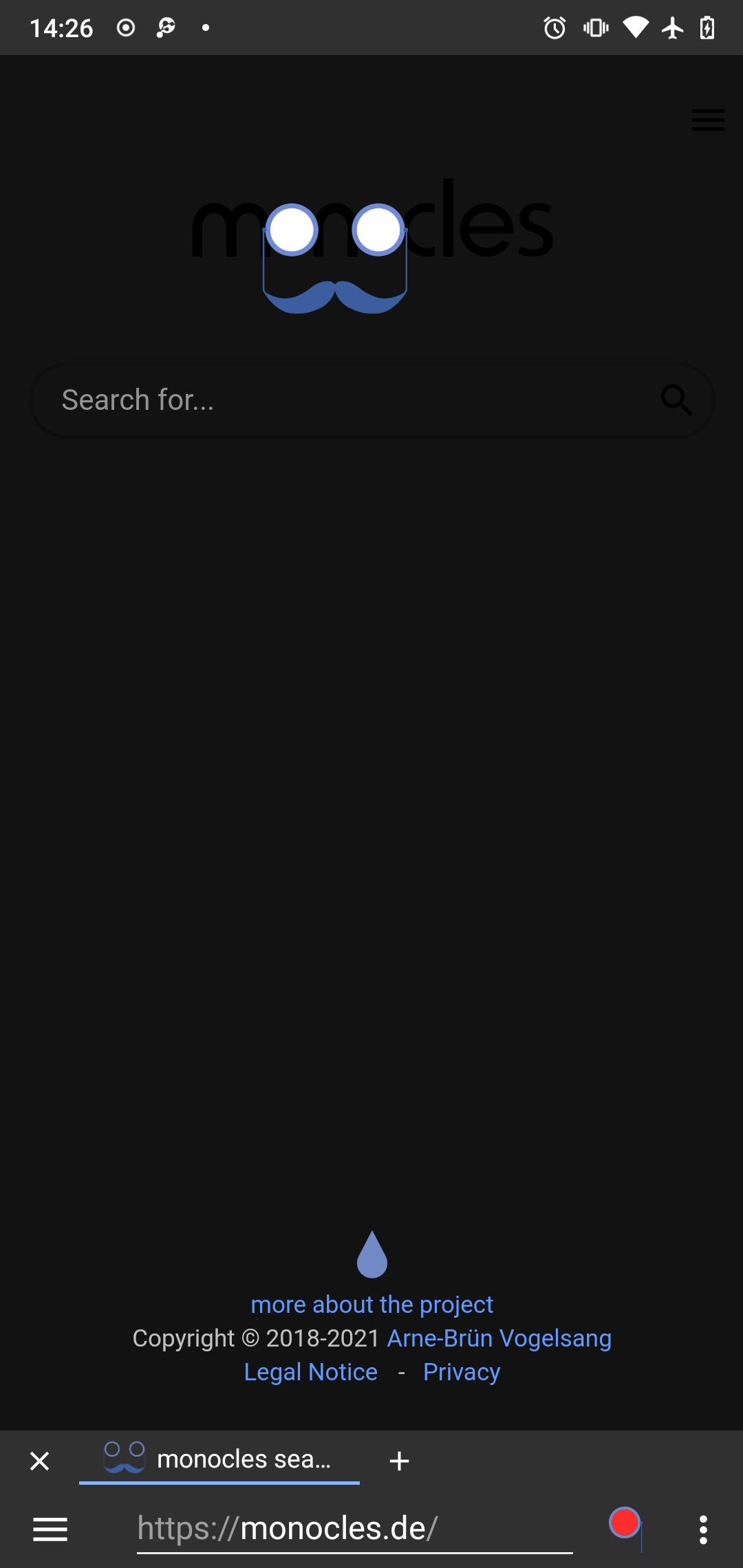Edit the https://monocles.de/ address bar
Viewport: 743px width, 1568px height.
coord(354,1528)
